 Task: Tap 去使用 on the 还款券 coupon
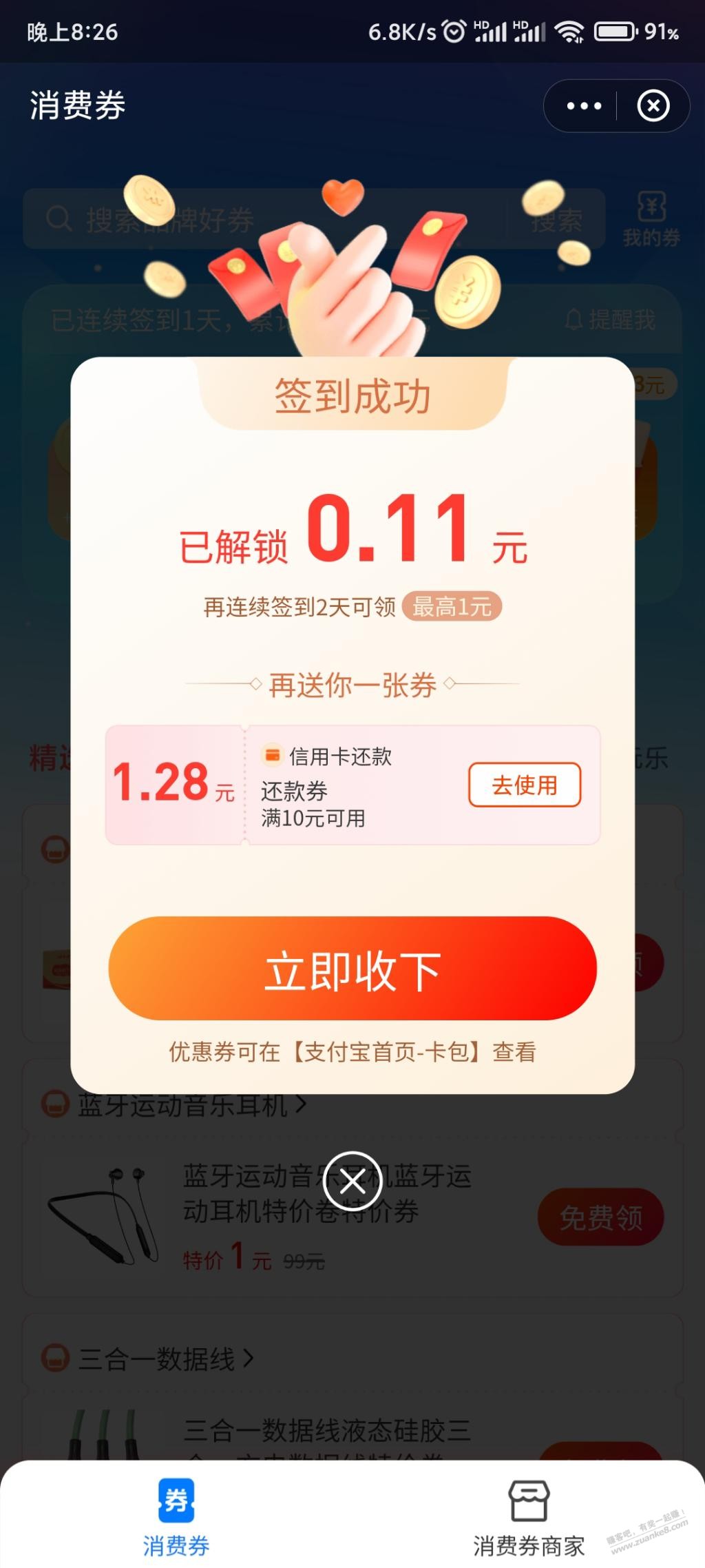(x=525, y=785)
